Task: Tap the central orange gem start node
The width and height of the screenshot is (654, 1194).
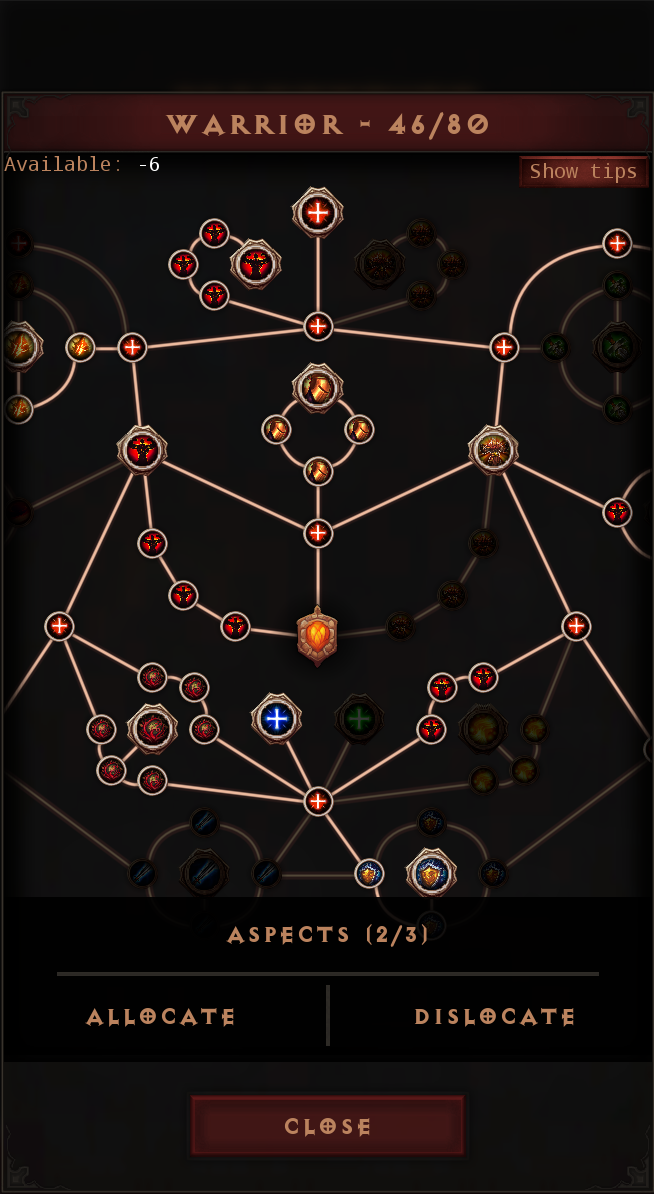Action: [x=317, y=635]
